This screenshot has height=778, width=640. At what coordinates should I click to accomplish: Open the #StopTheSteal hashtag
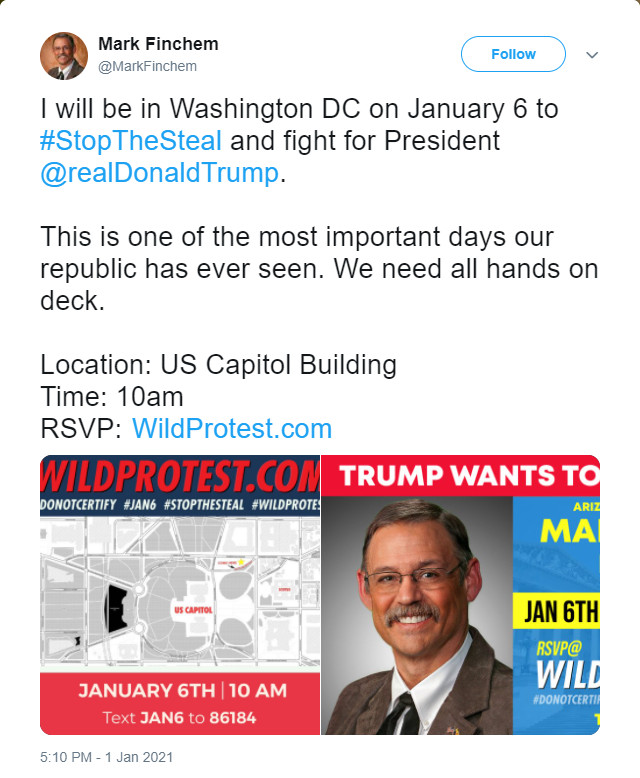(131, 139)
